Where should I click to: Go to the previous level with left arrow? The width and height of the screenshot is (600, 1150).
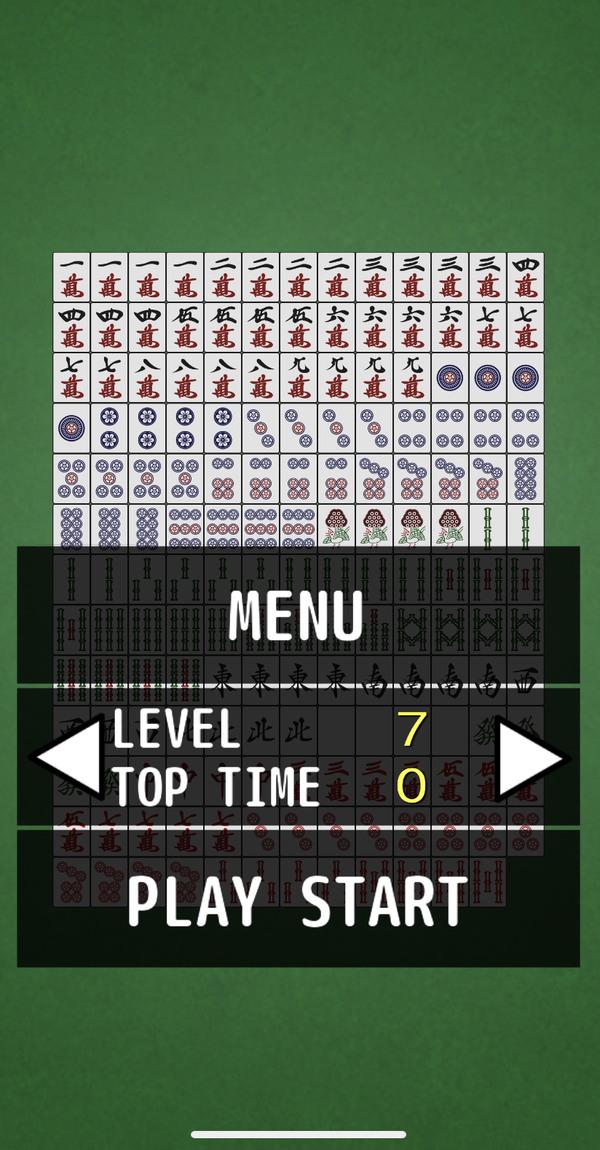point(67,758)
